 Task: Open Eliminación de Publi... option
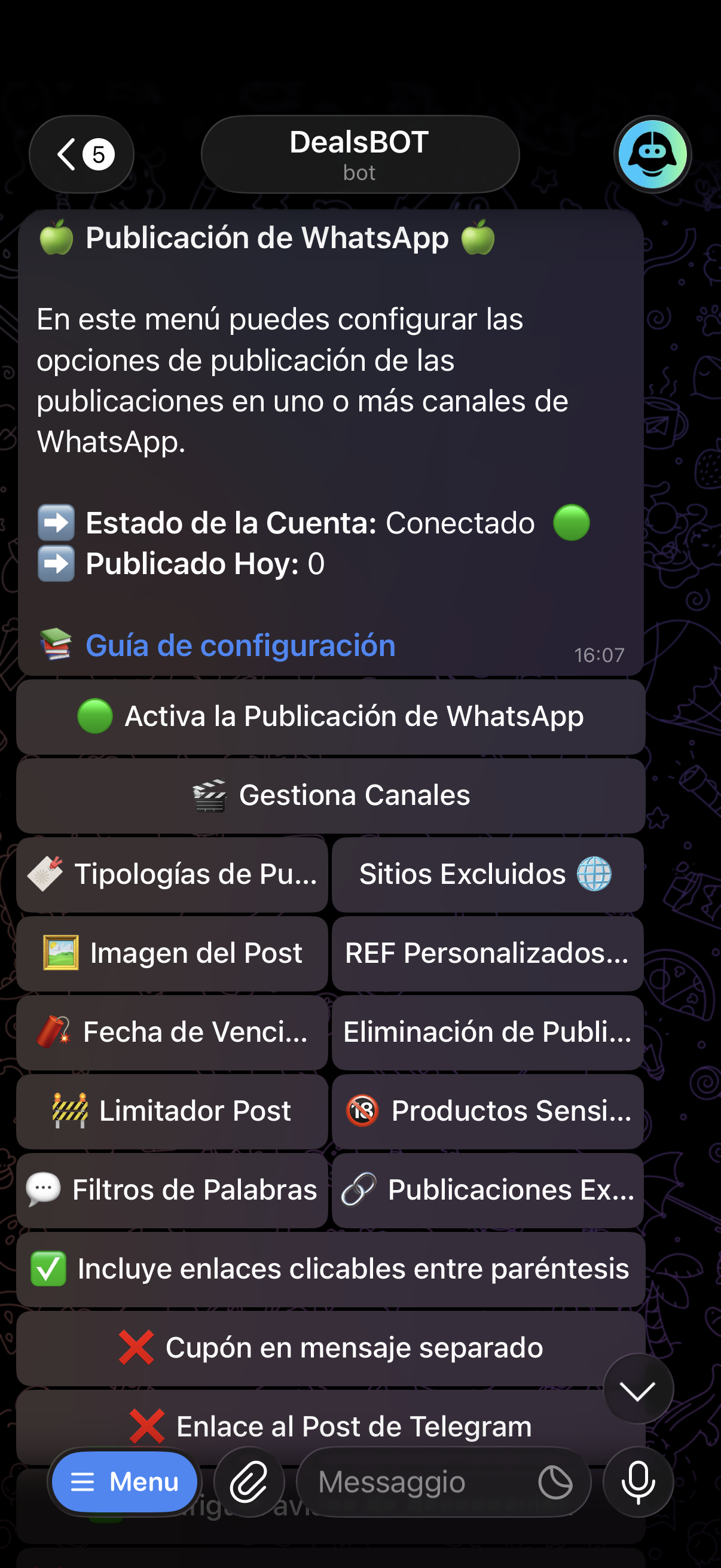pyautogui.click(x=487, y=1032)
